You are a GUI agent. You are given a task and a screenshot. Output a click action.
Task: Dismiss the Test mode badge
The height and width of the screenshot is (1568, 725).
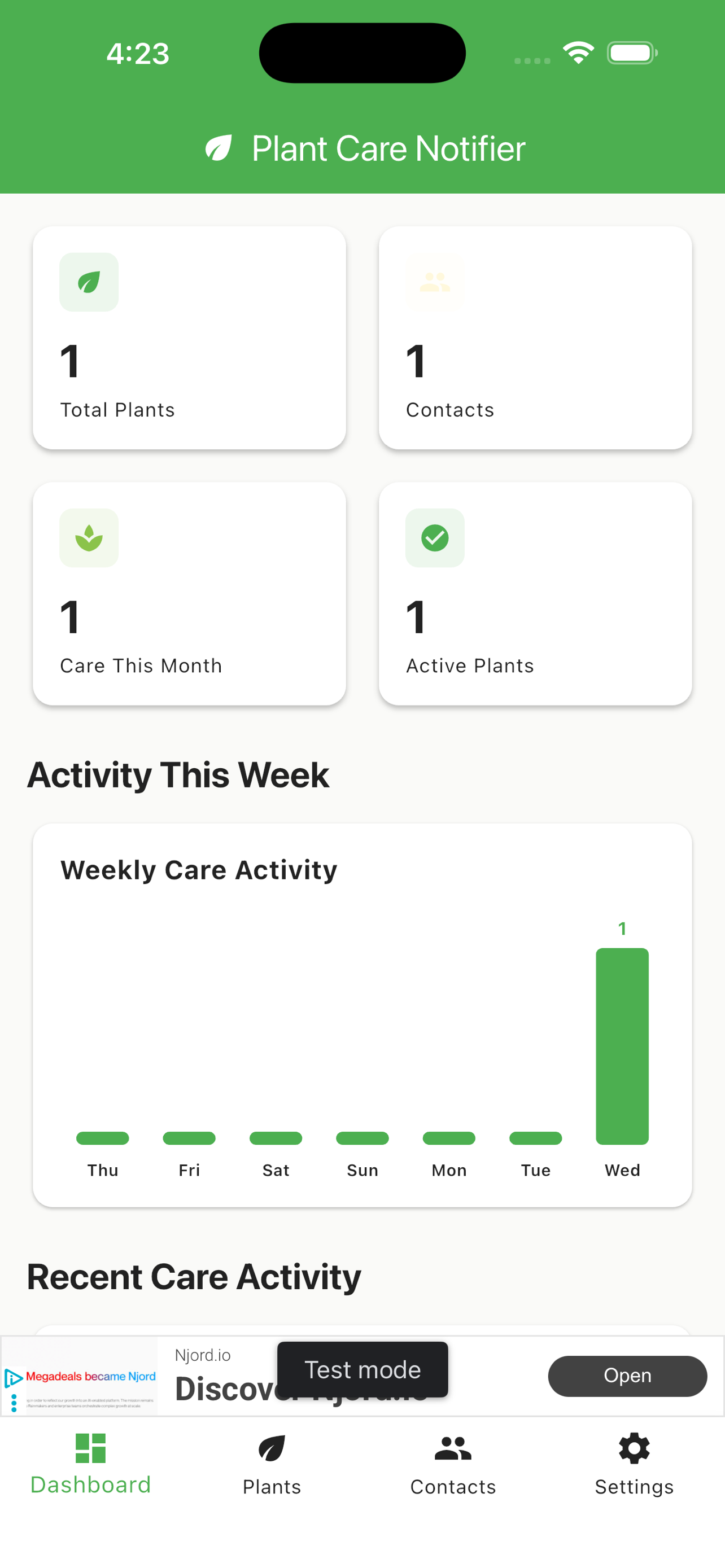pos(362,1370)
